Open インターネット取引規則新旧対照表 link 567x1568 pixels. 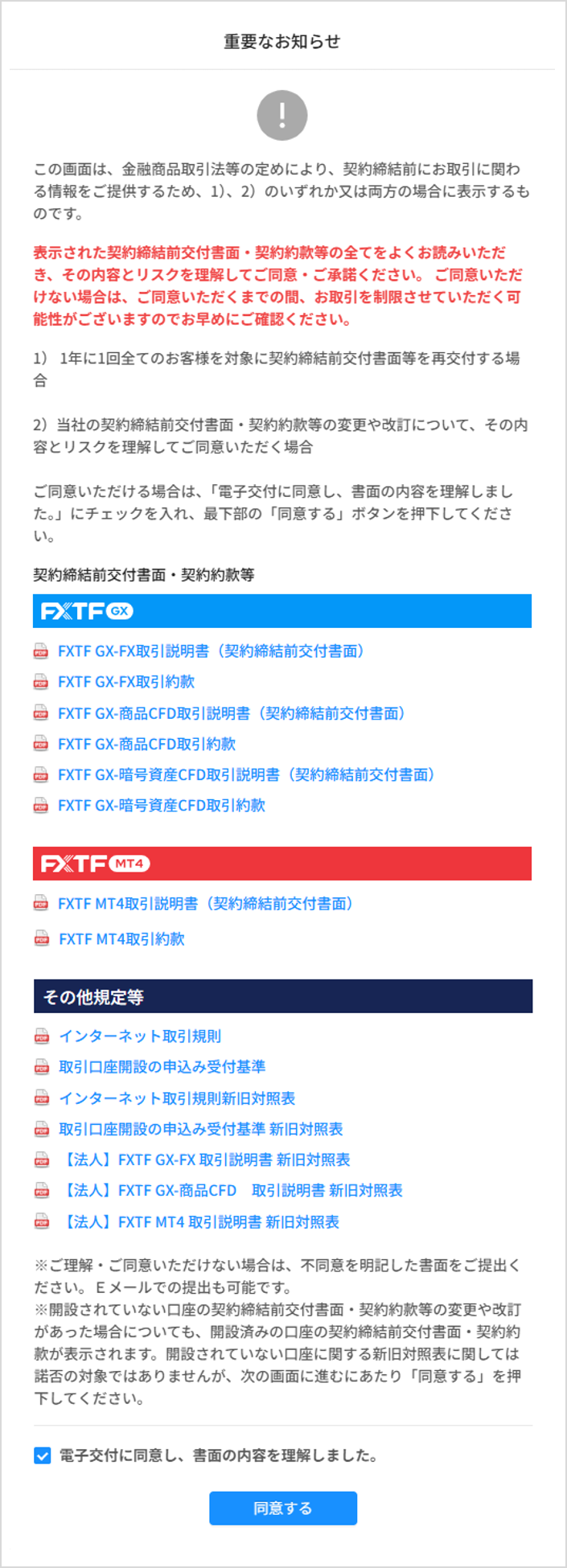(x=177, y=1098)
